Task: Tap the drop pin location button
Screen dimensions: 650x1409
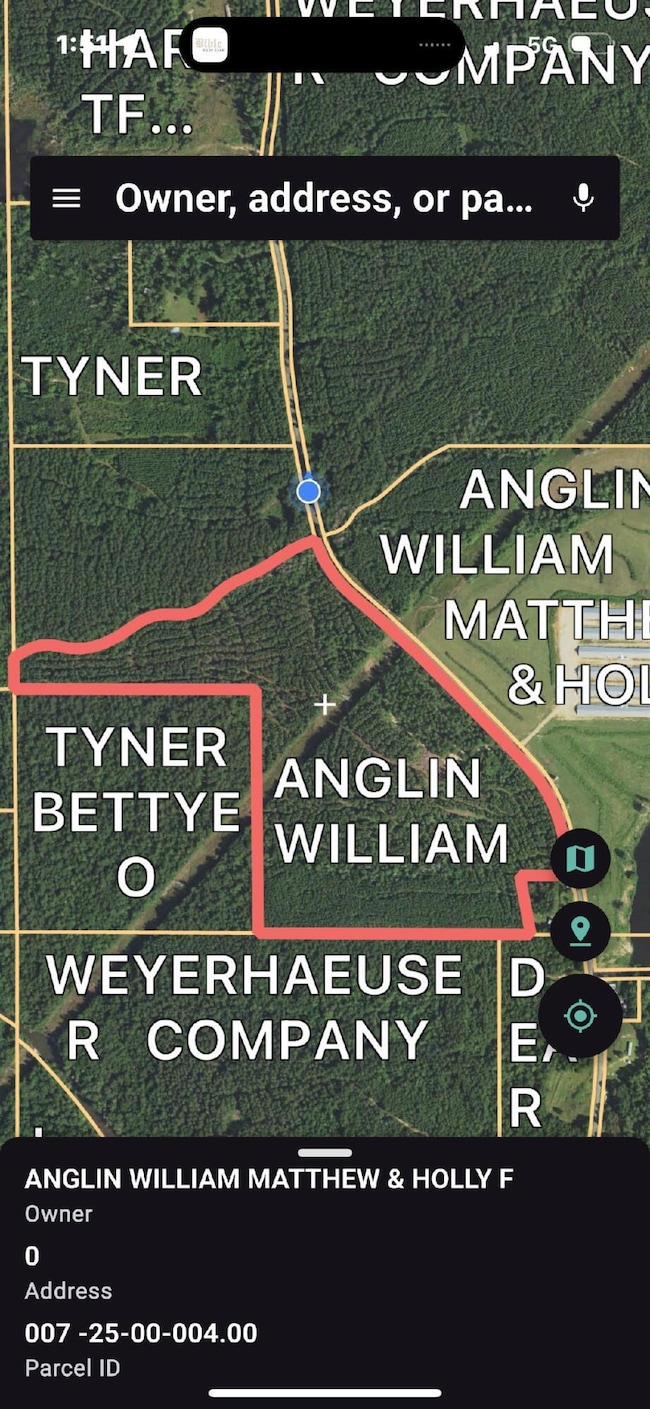Action: [x=580, y=932]
